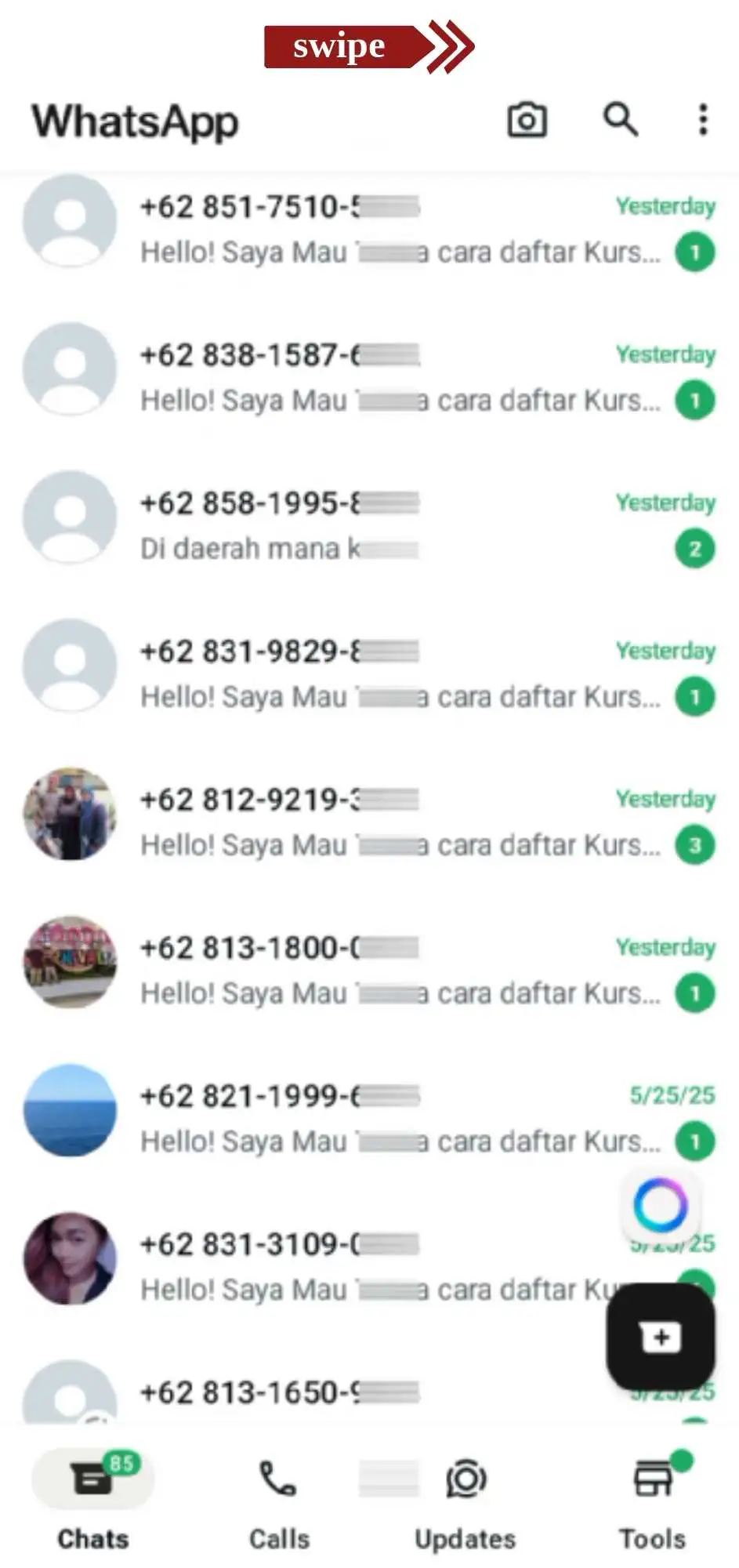Open the camera icon
The width and height of the screenshot is (739, 1568).
(x=527, y=120)
